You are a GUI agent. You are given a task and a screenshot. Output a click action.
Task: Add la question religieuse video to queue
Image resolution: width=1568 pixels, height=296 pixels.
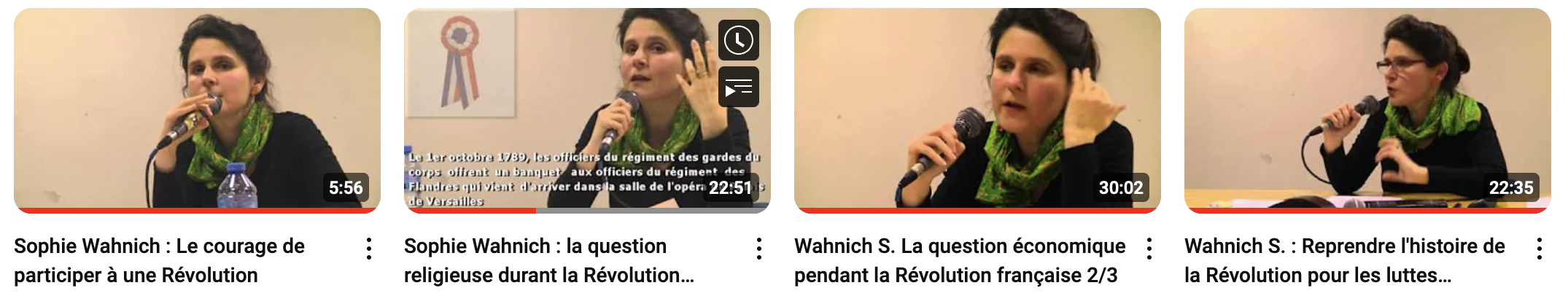click(x=738, y=87)
